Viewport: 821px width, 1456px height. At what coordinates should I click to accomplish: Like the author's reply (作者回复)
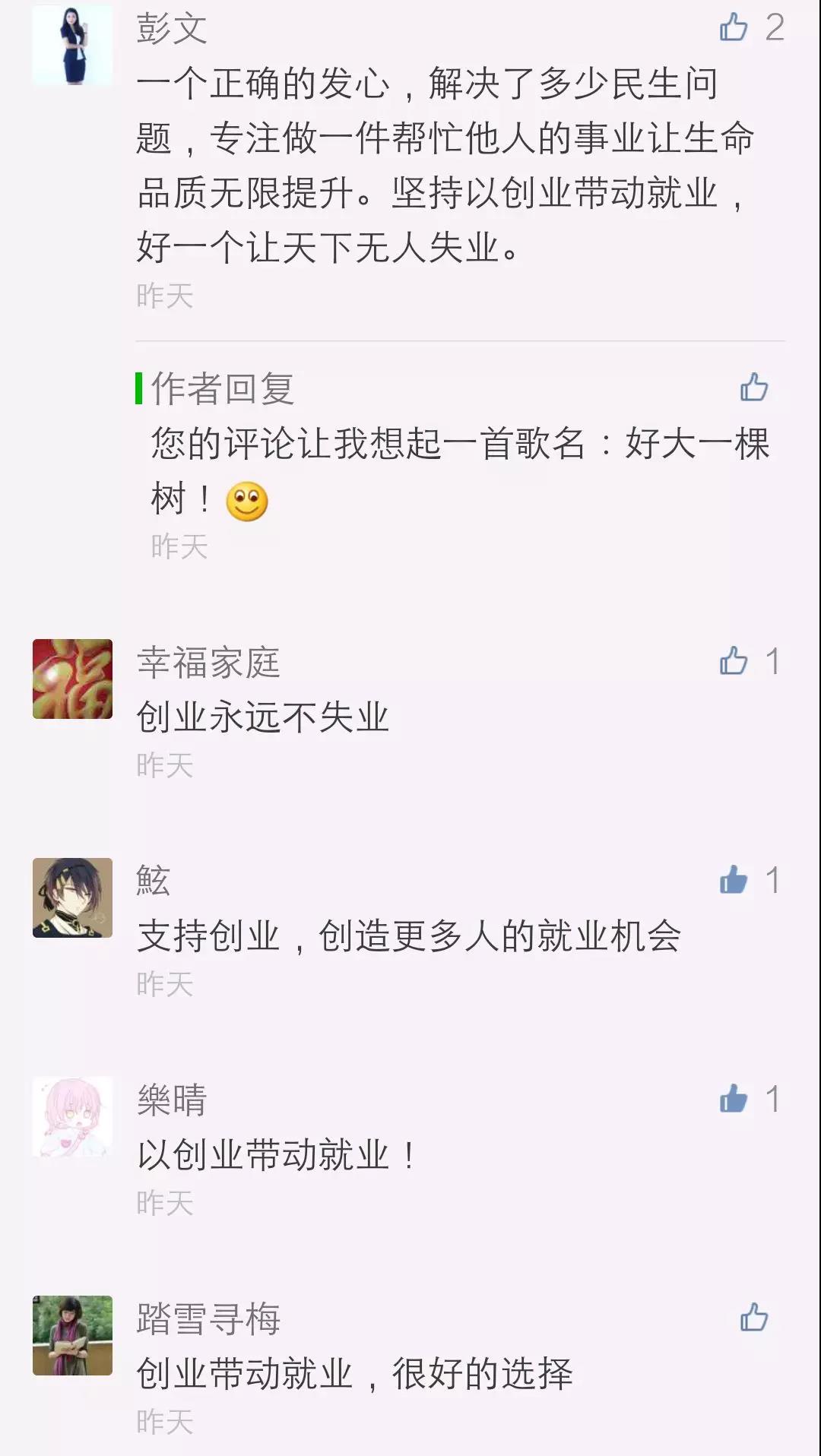coord(753,388)
